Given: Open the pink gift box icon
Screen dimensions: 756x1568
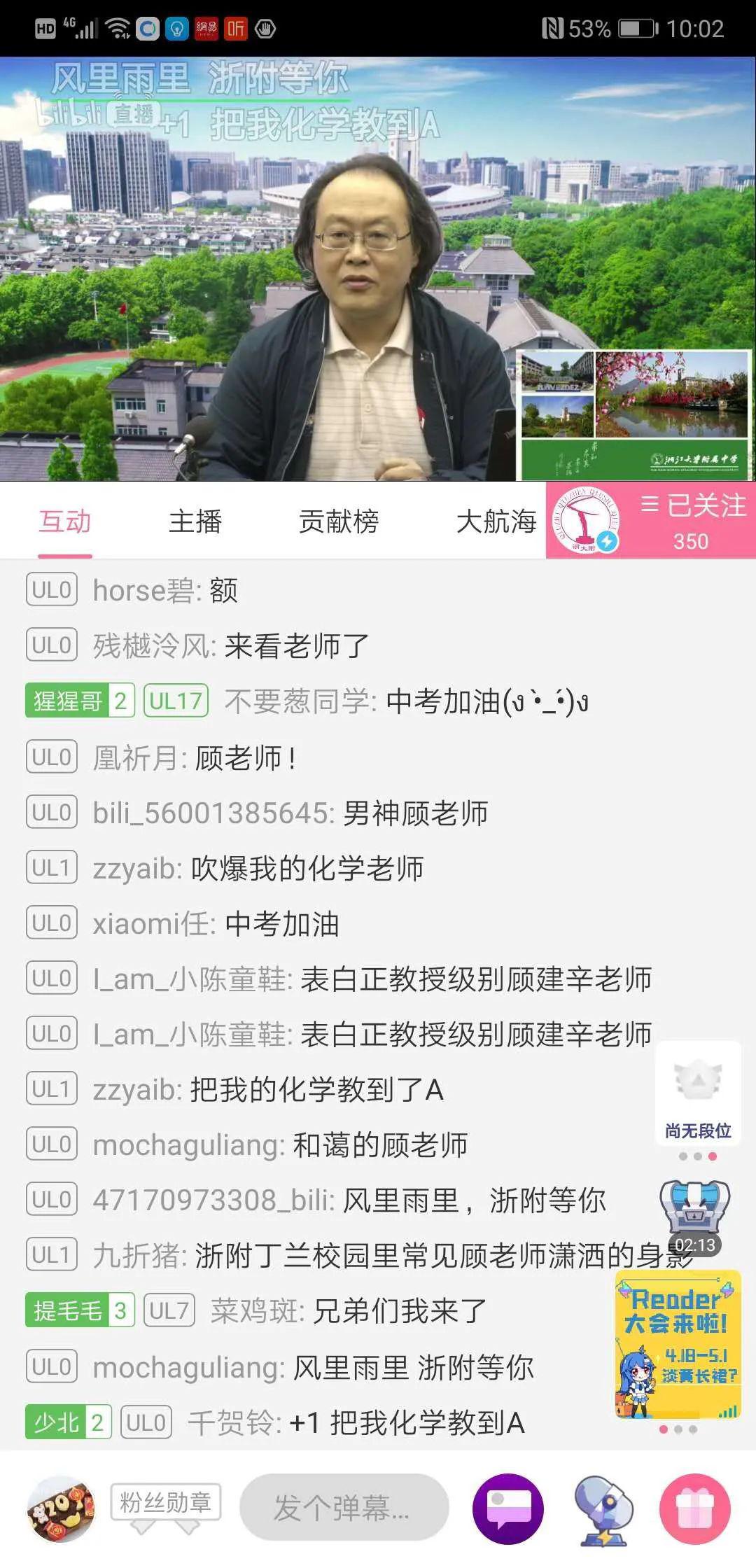Looking at the screenshot, I should click(695, 1508).
